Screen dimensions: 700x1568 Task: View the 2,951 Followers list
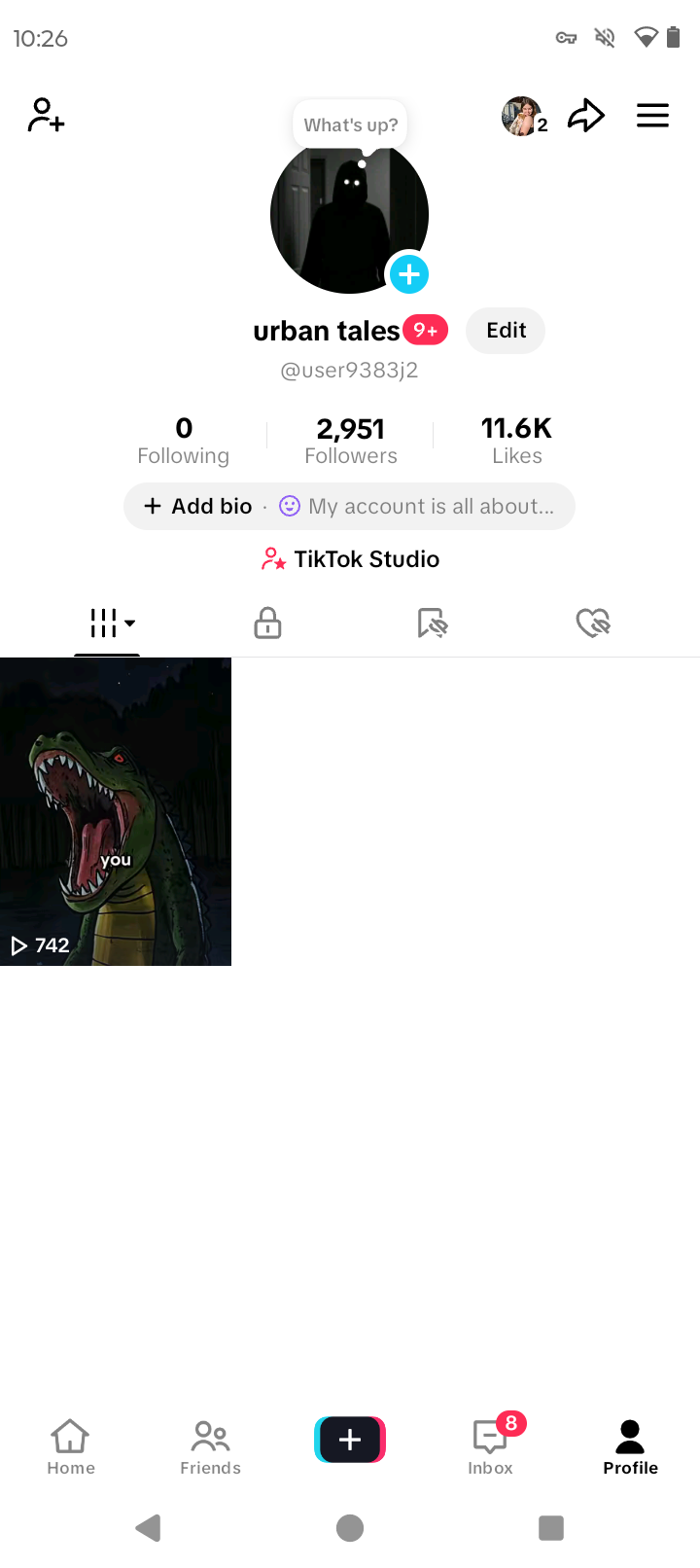351,441
